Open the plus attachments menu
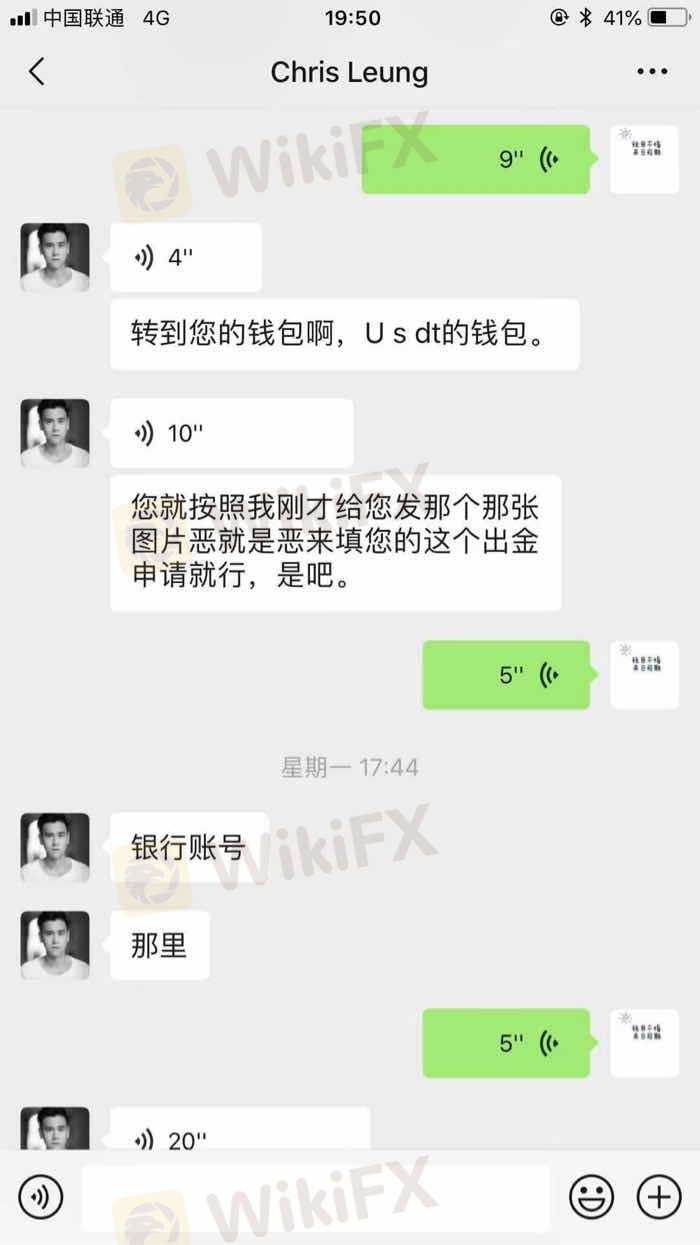 pyautogui.click(x=659, y=1196)
